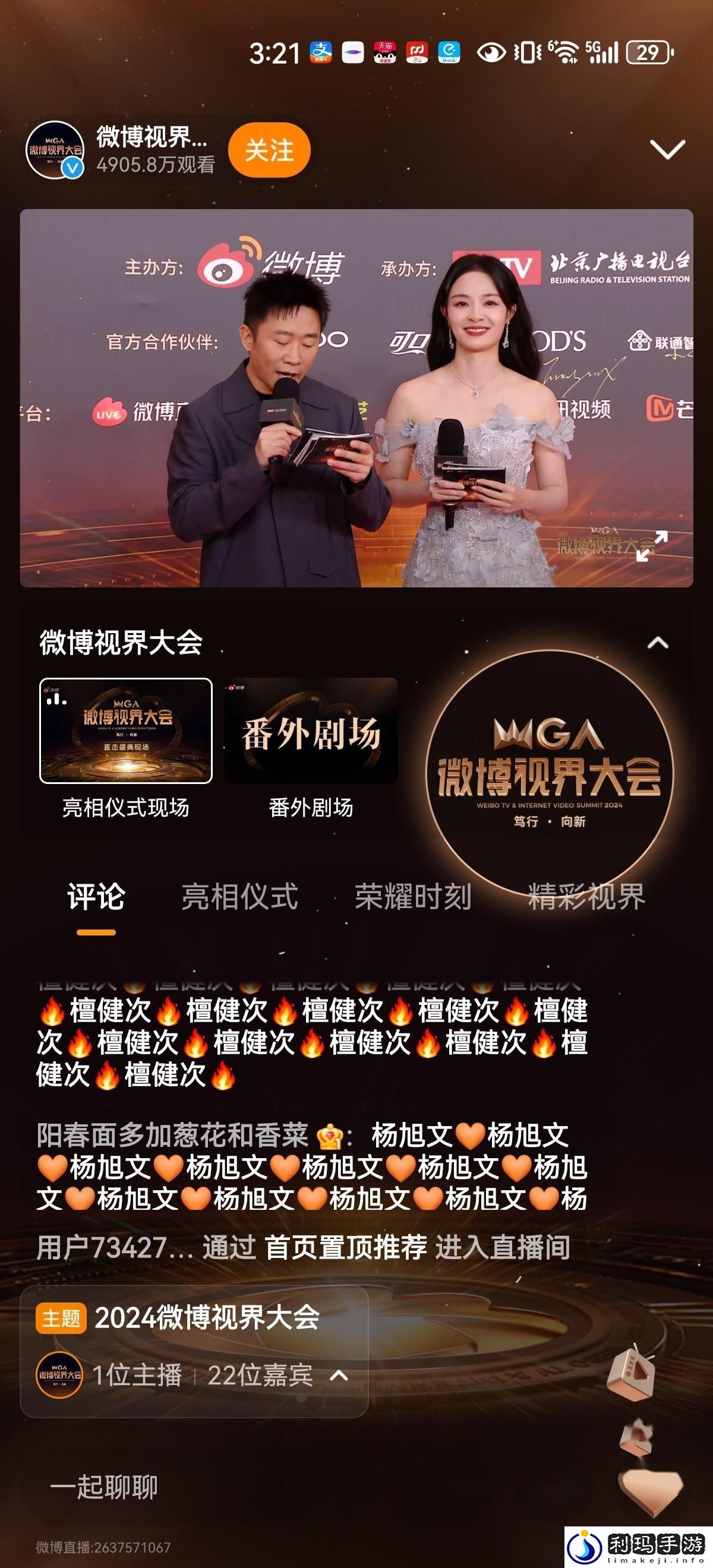The width and height of the screenshot is (713, 1568).
Task: Collapse the 微博视界大会 section
Action: [x=658, y=643]
